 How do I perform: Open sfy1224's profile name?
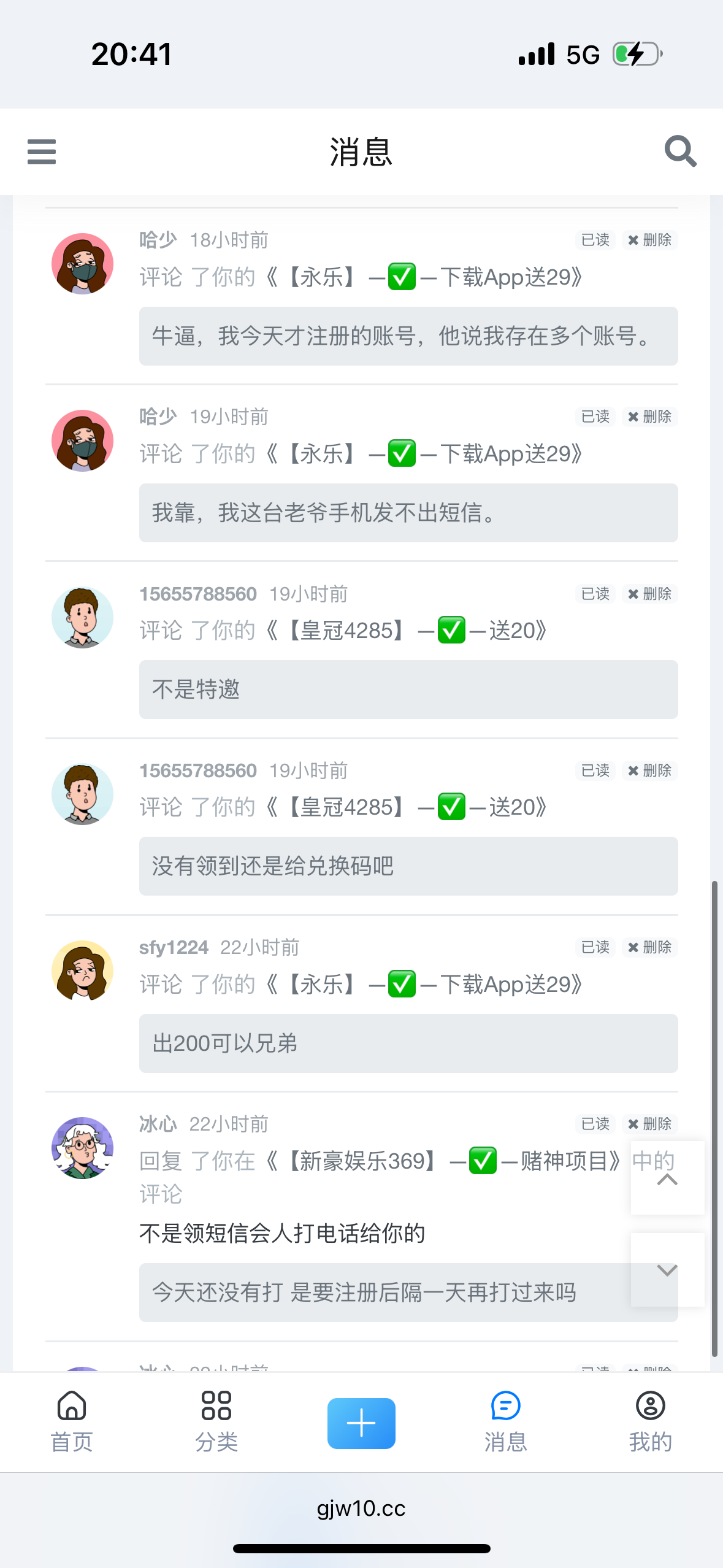[x=174, y=947]
